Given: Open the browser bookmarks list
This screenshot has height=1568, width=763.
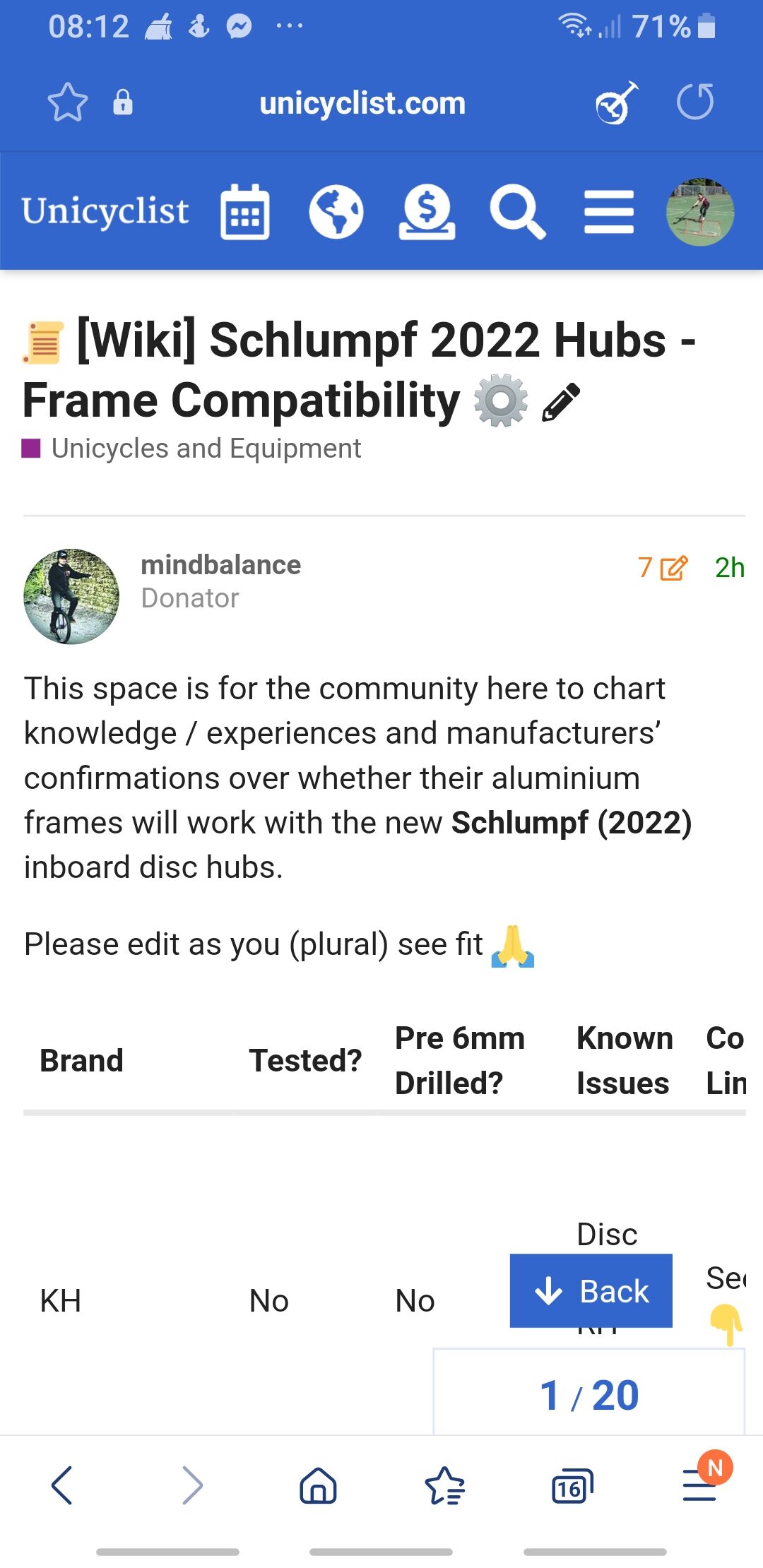Looking at the screenshot, I should click(x=445, y=1486).
